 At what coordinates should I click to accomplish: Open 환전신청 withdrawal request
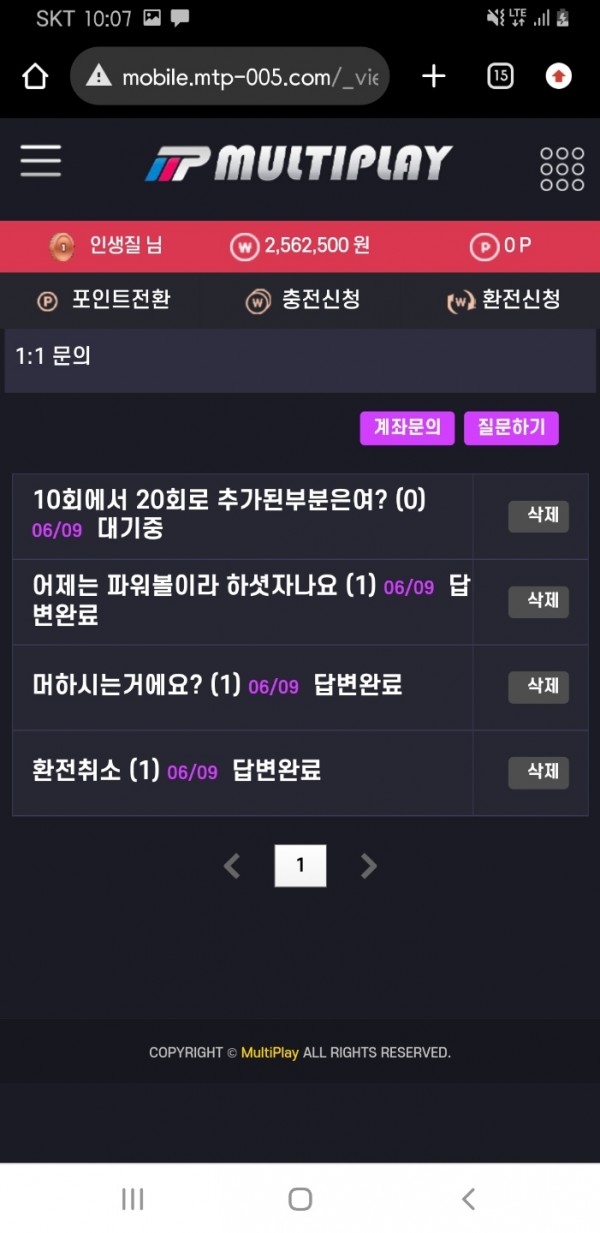pyautogui.click(x=503, y=300)
